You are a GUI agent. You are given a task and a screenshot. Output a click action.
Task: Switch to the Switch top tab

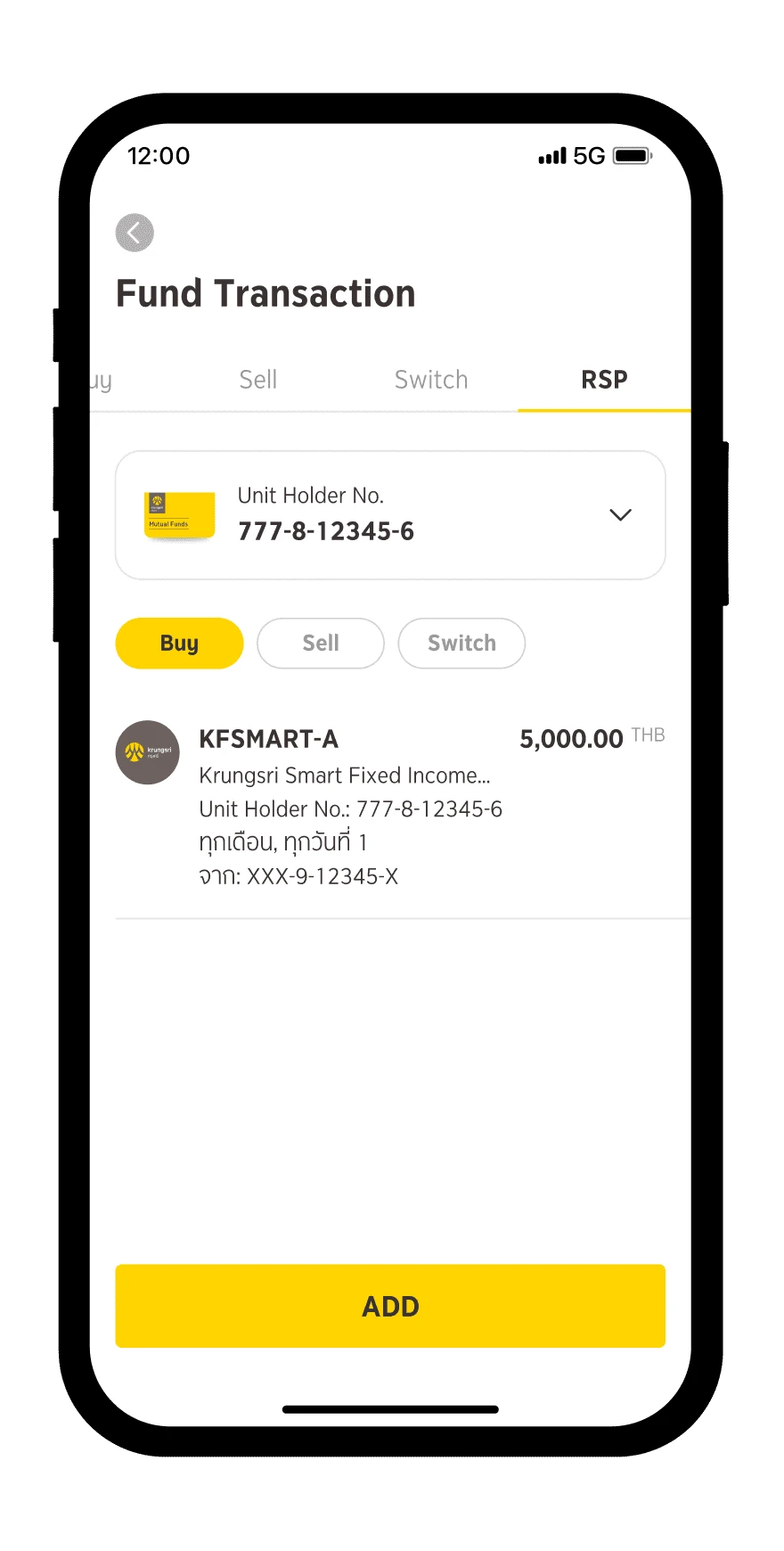point(431,380)
